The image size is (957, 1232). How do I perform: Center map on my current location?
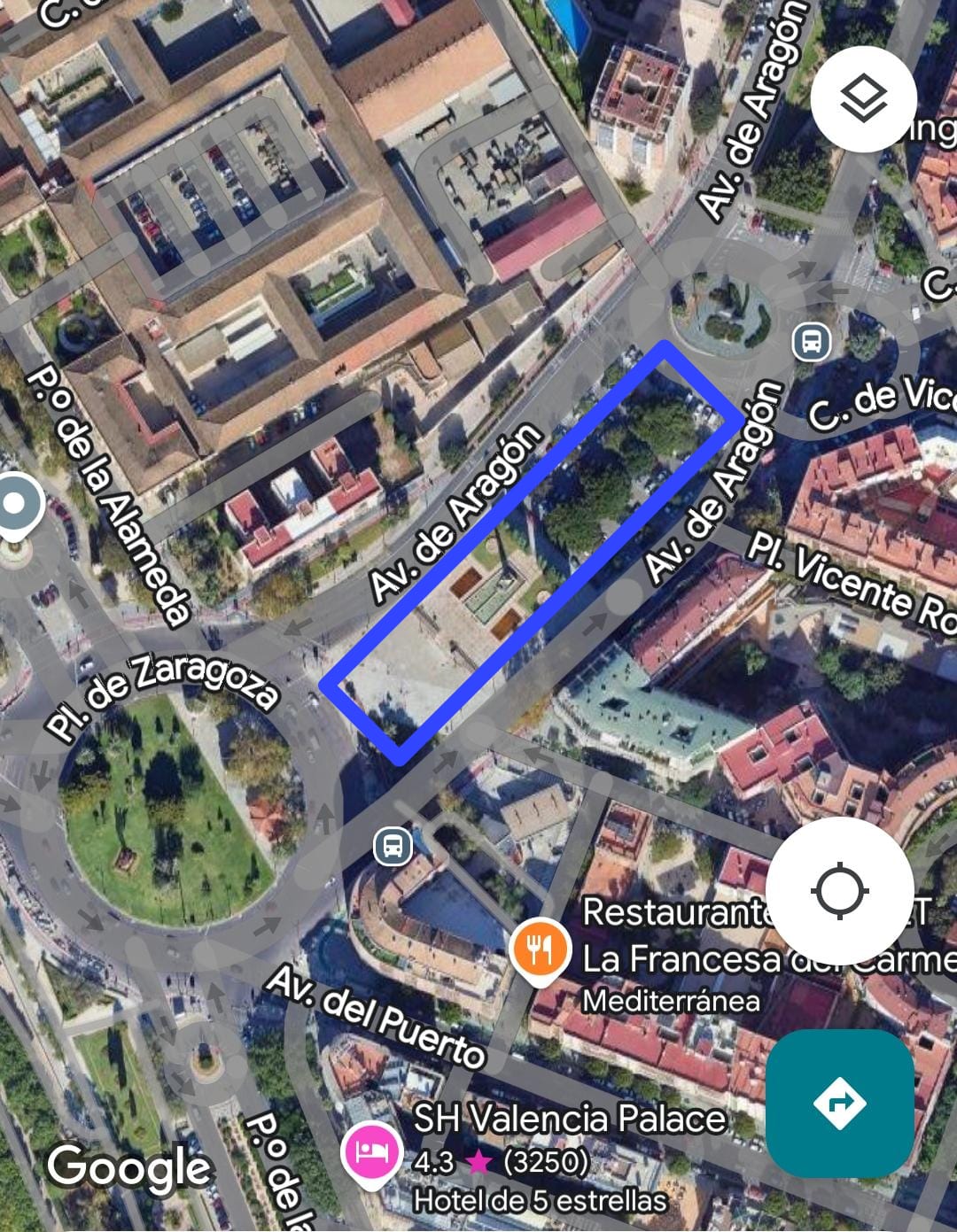tap(839, 891)
